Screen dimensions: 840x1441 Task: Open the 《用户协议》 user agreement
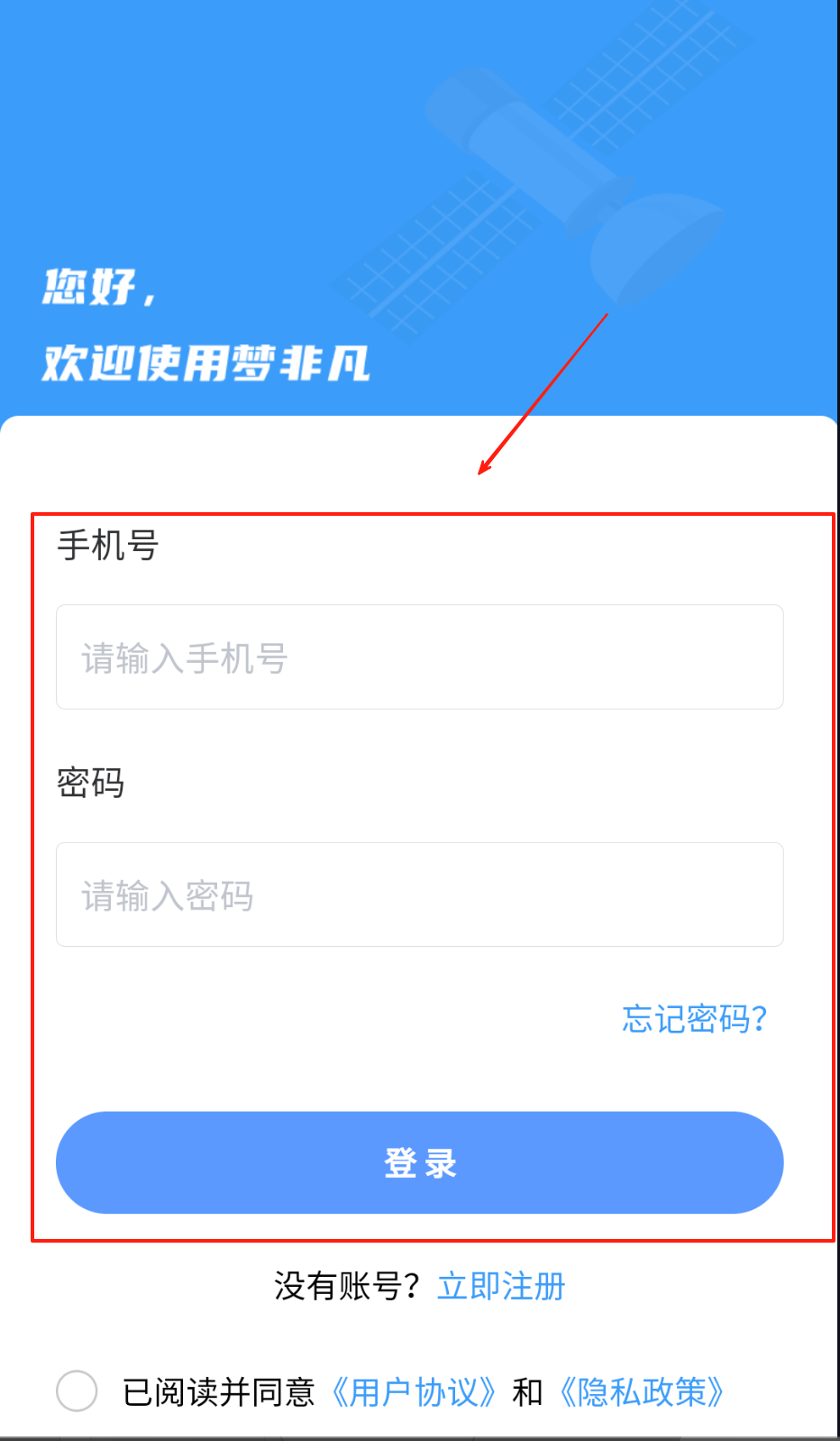(414, 1392)
